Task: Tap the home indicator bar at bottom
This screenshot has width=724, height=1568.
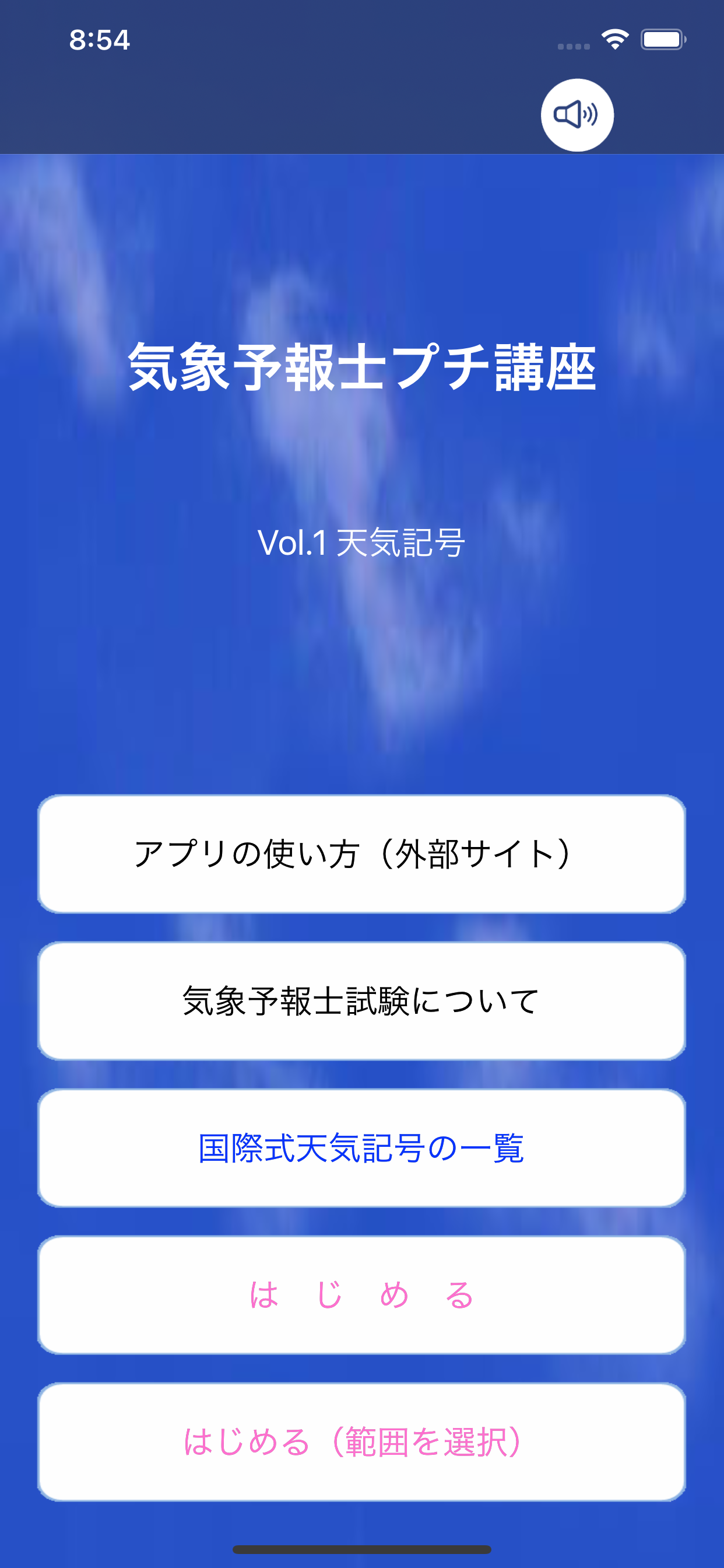Action: click(x=361, y=1550)
